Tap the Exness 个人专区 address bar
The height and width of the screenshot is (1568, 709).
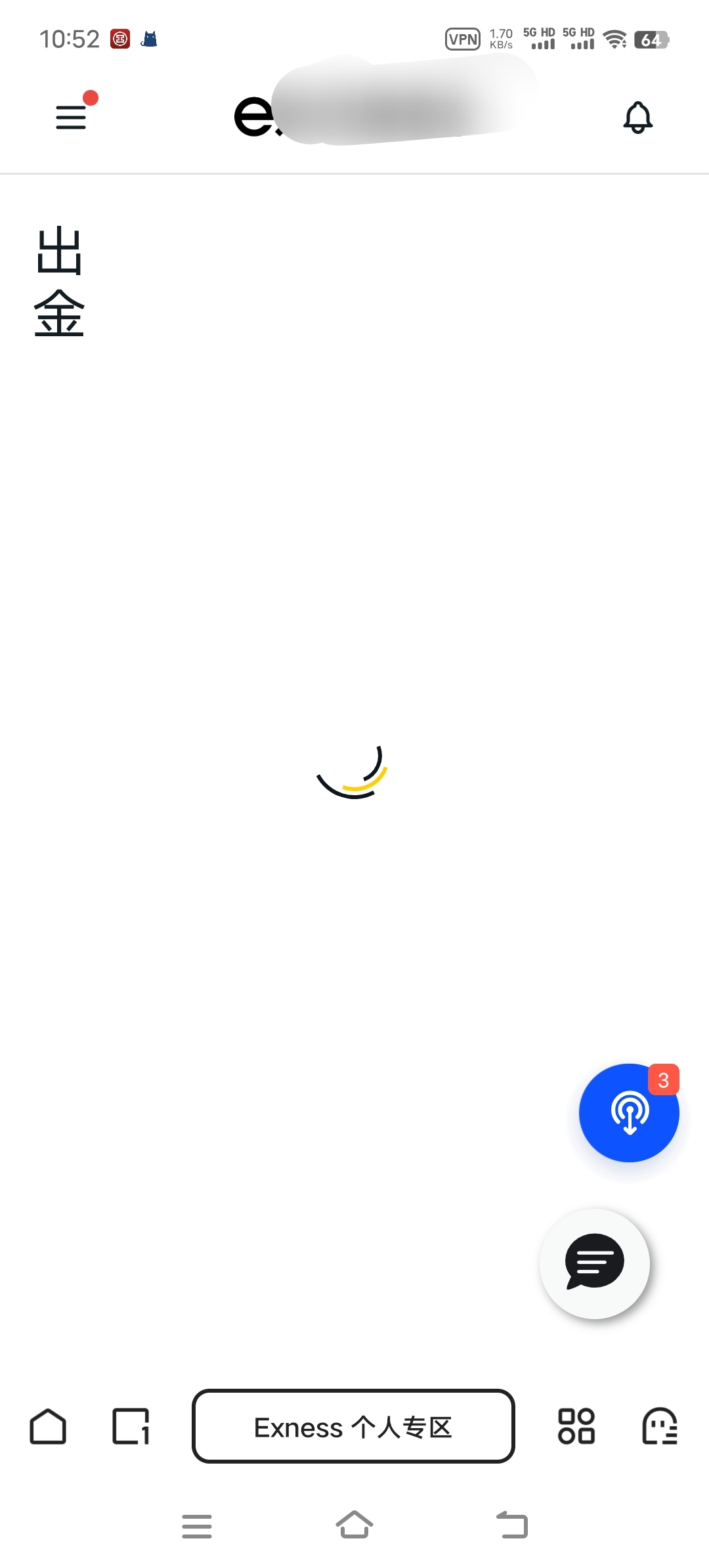353,1426
